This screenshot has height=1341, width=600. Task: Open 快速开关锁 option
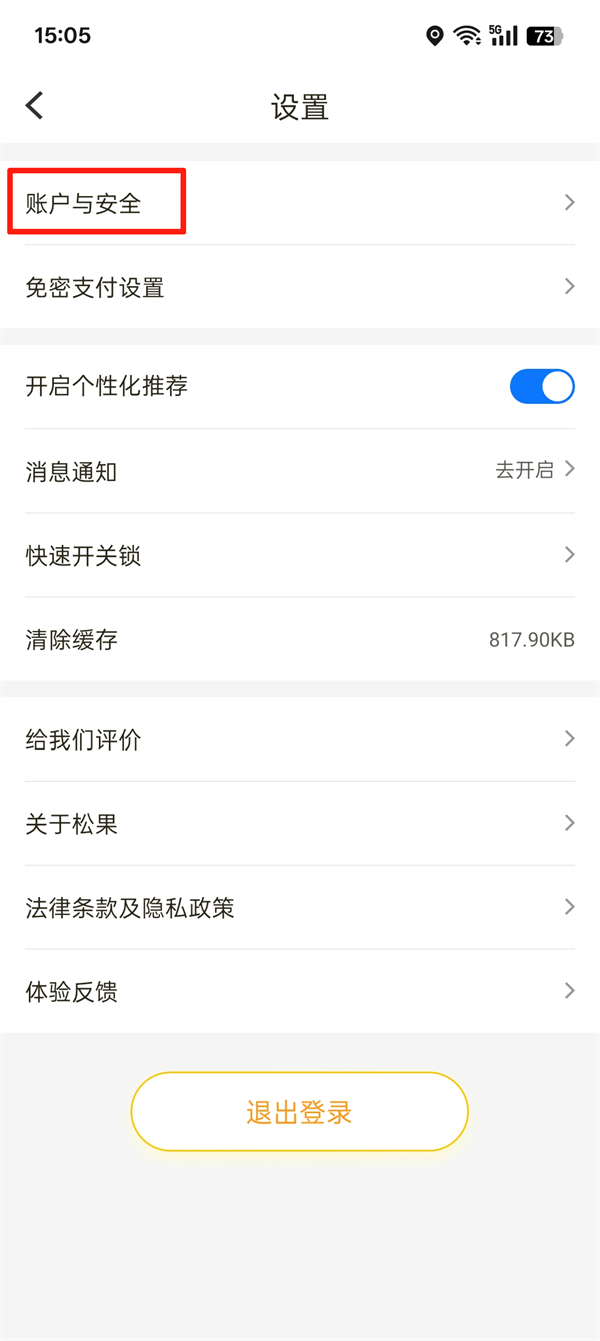click(x=300, y=555)
